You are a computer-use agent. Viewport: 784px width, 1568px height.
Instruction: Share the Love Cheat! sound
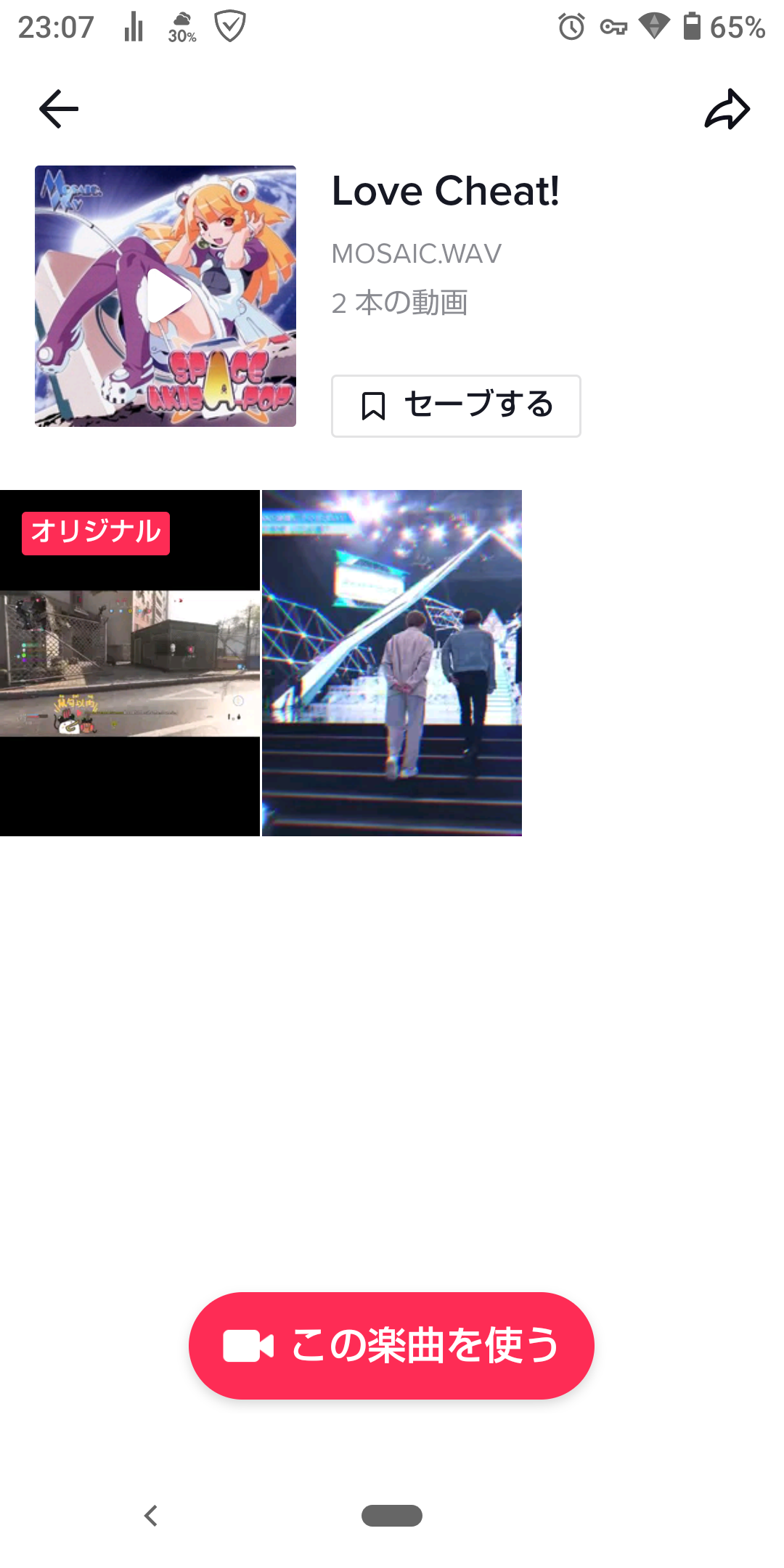point(727,109)
